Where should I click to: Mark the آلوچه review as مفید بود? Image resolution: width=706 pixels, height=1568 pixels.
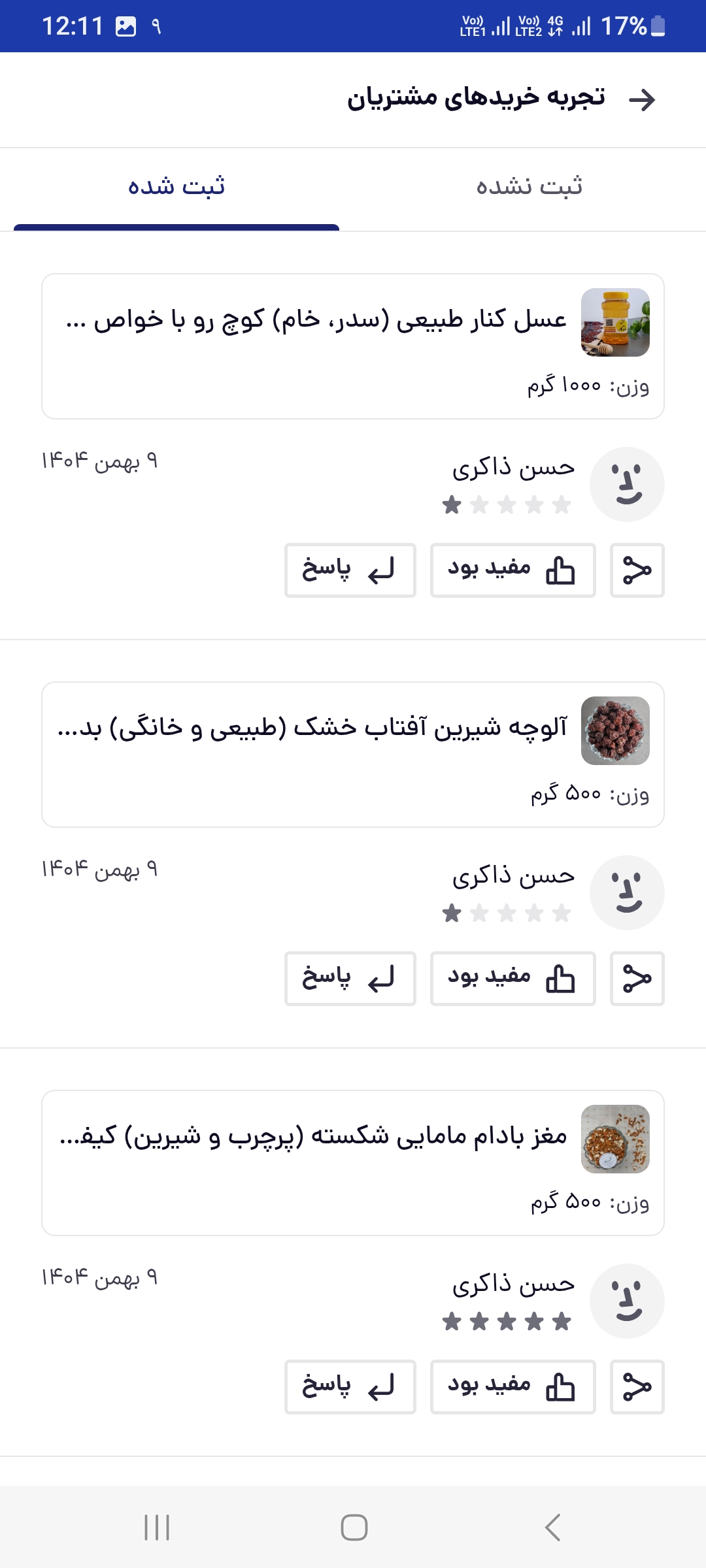point(513,979)
